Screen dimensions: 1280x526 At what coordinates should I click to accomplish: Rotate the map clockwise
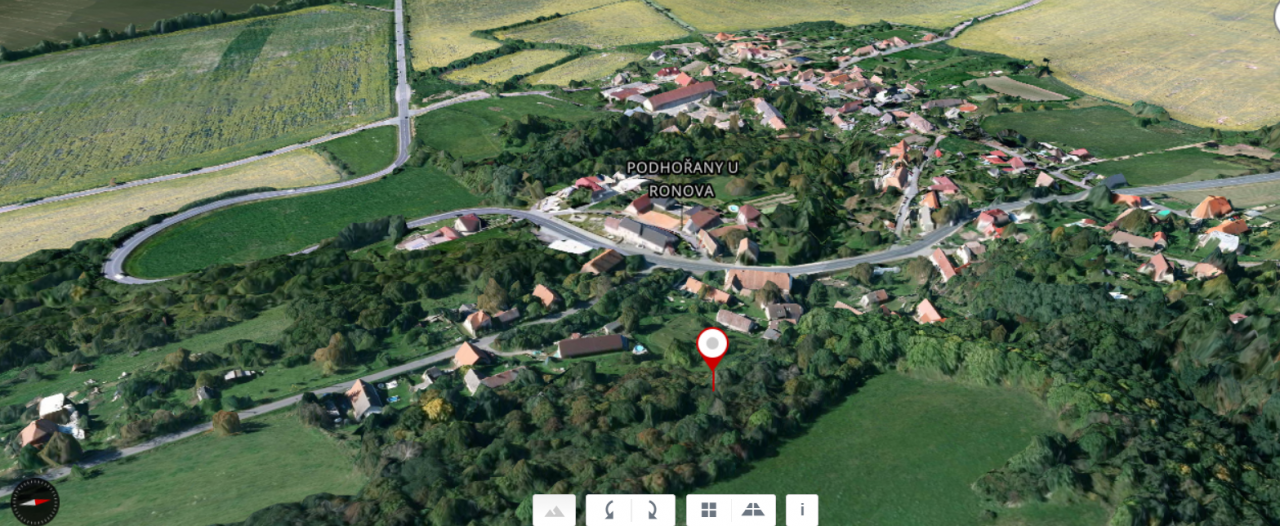(x=653, y=510)
